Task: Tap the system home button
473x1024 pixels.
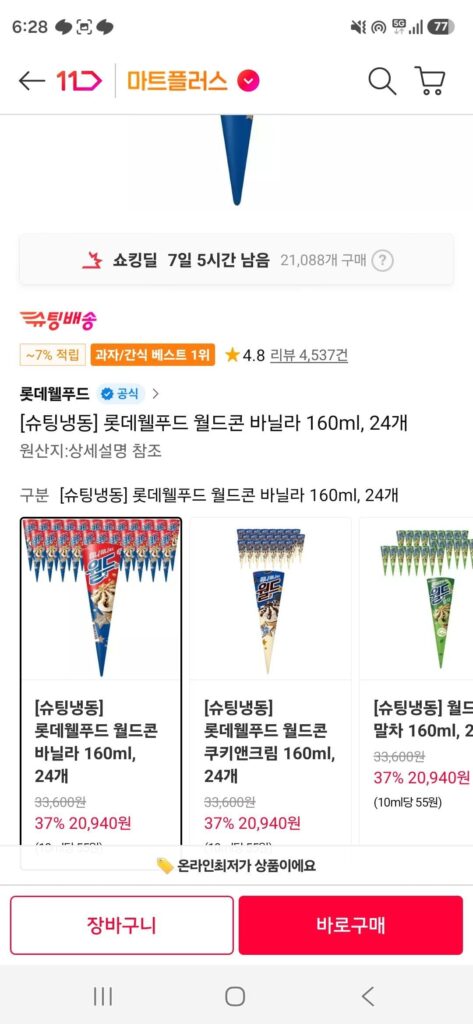Action: click(x=235, y=996)
